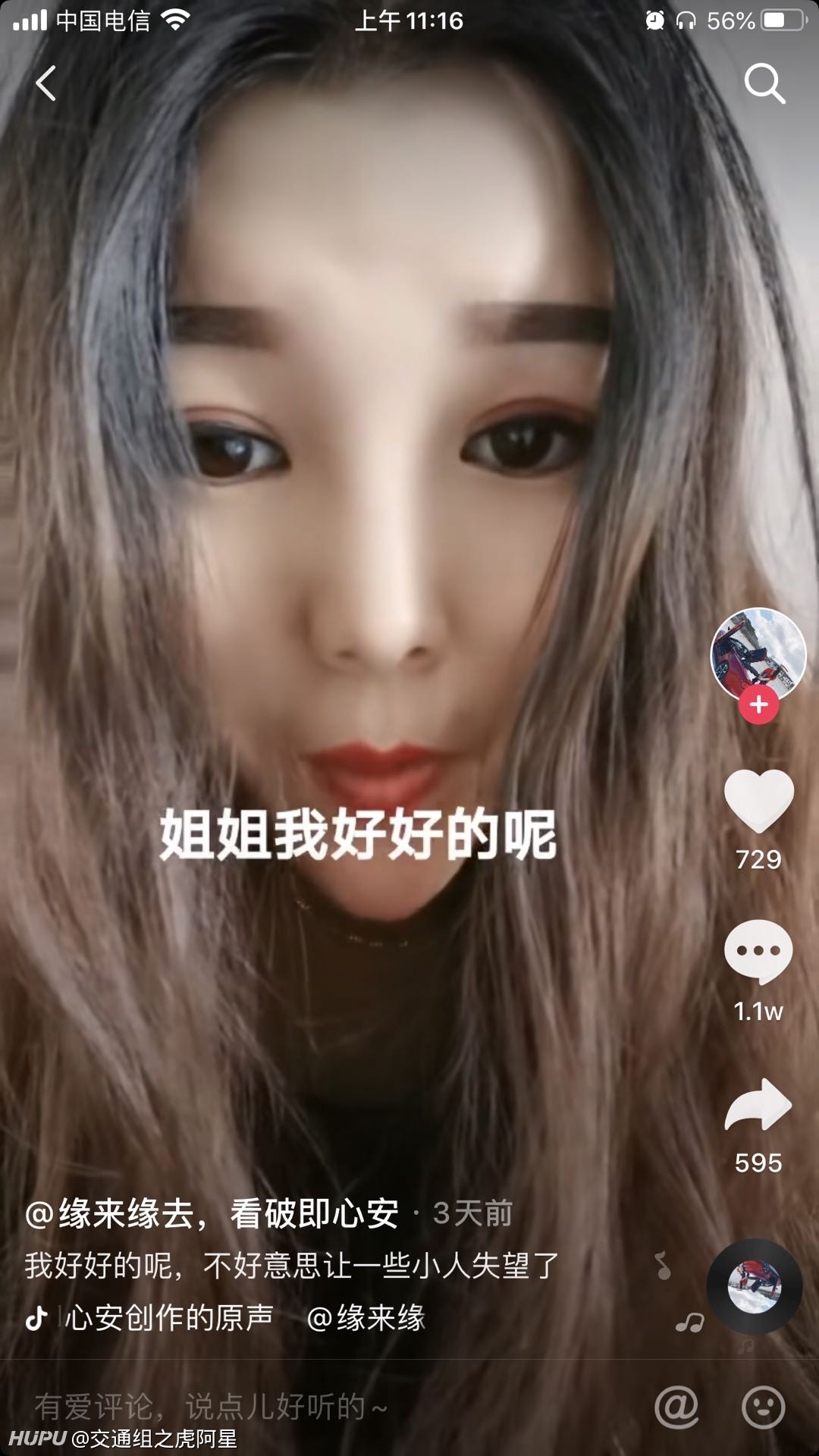This screenshot has width=819, height=1456.
Task: Open username @缘来缘去,看破即心安
Action: tap(212, 1213)
